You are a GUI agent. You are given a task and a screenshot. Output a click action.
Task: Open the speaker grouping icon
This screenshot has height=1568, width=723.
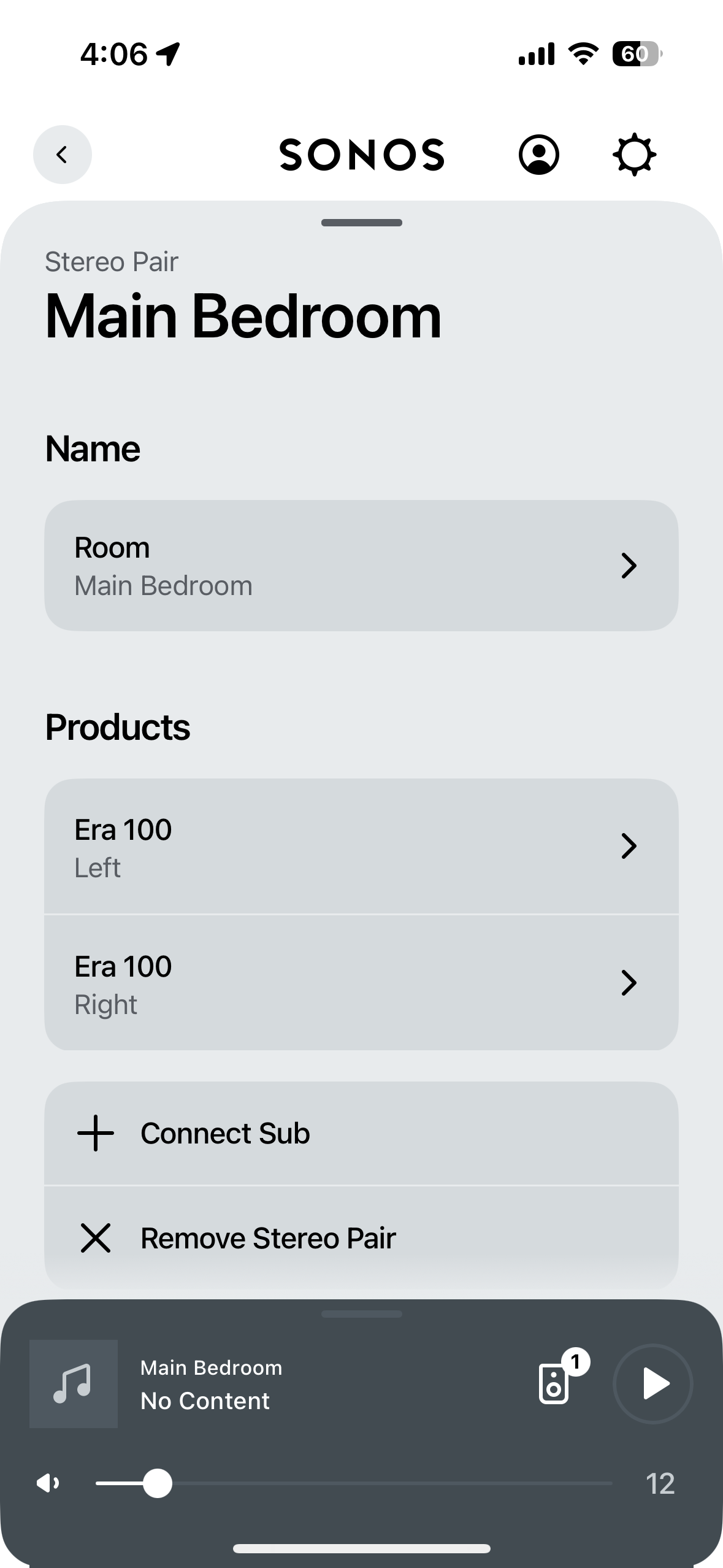click(x=555, y=1384)
